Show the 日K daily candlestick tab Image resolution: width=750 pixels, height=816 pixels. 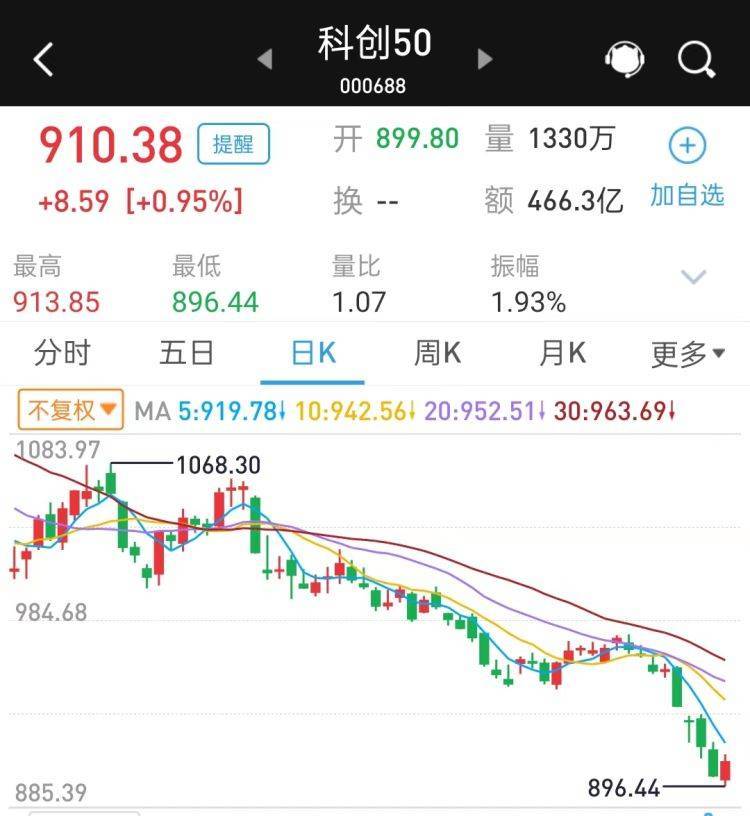point(313,353)
